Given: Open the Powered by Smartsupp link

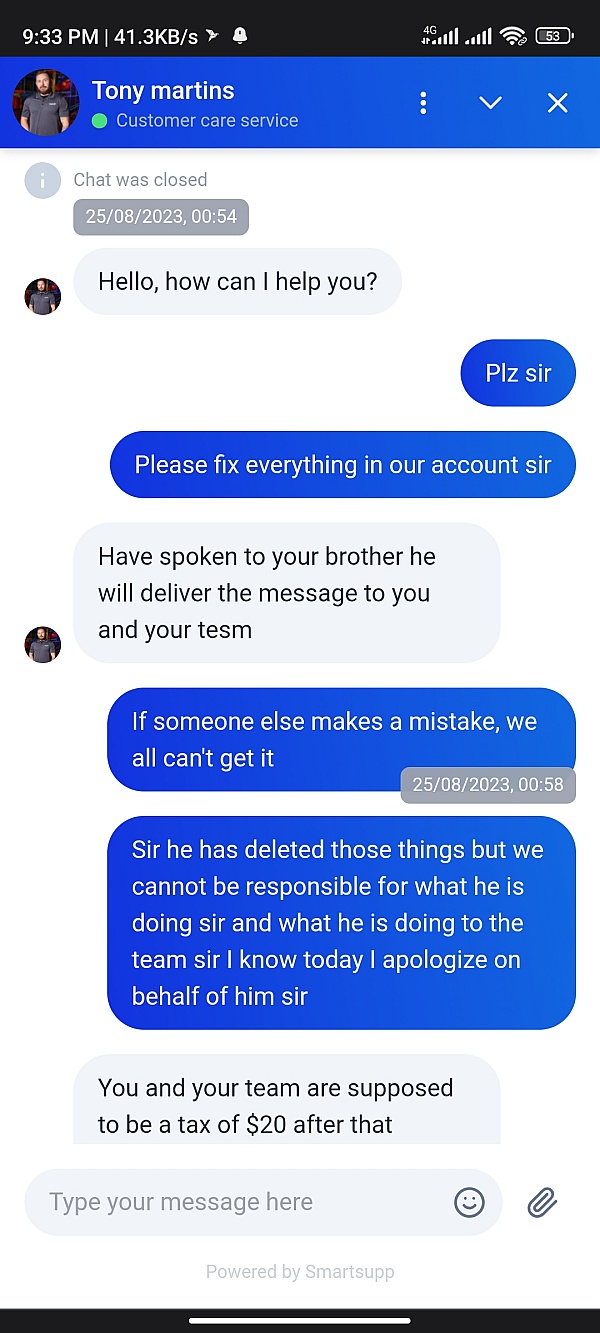Looking at the screenshot, I should [300, 1272].
